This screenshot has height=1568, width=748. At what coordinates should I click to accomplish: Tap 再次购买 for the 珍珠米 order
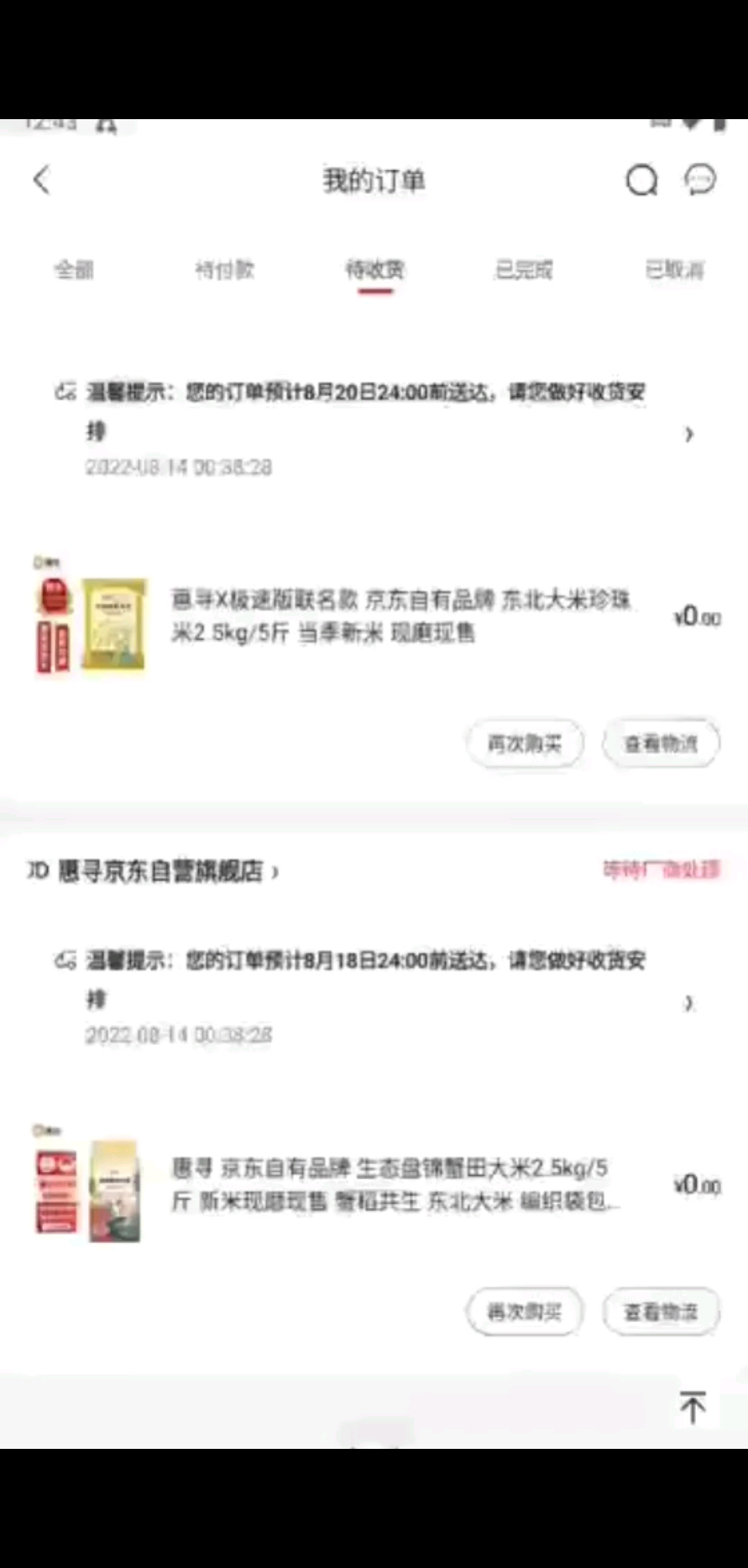524,744
